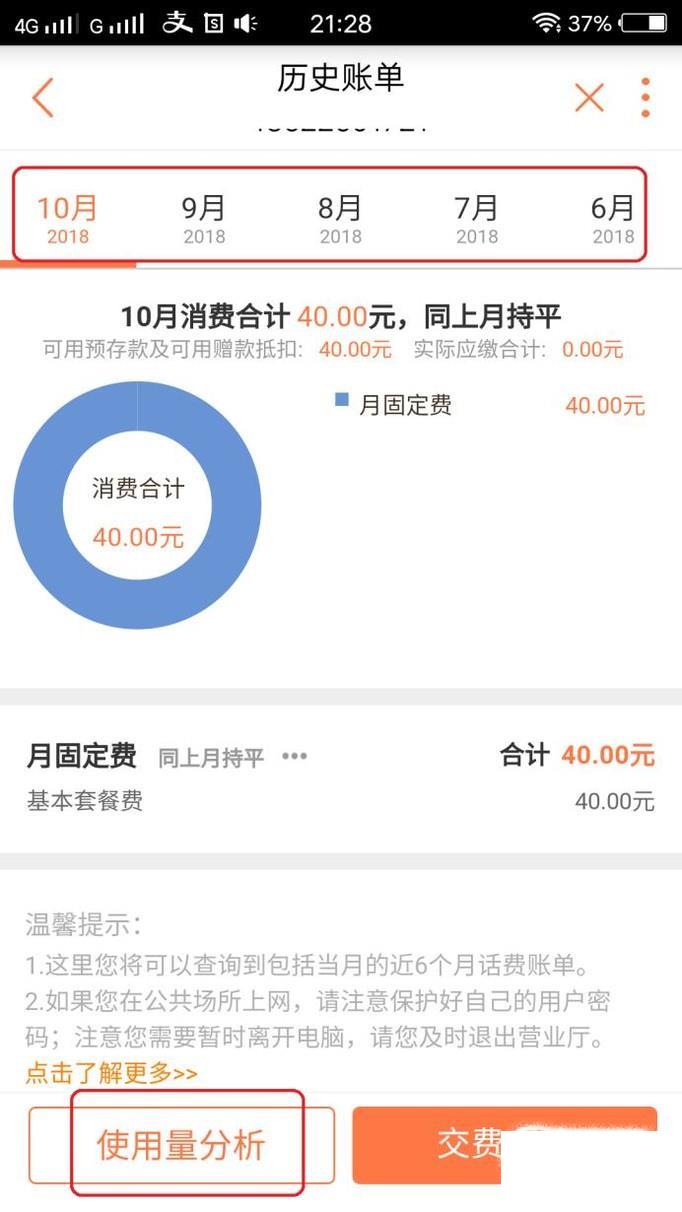
Task: Expand the dots next to 月固定费
Action: pyautogui.click(x=294, y=757)
